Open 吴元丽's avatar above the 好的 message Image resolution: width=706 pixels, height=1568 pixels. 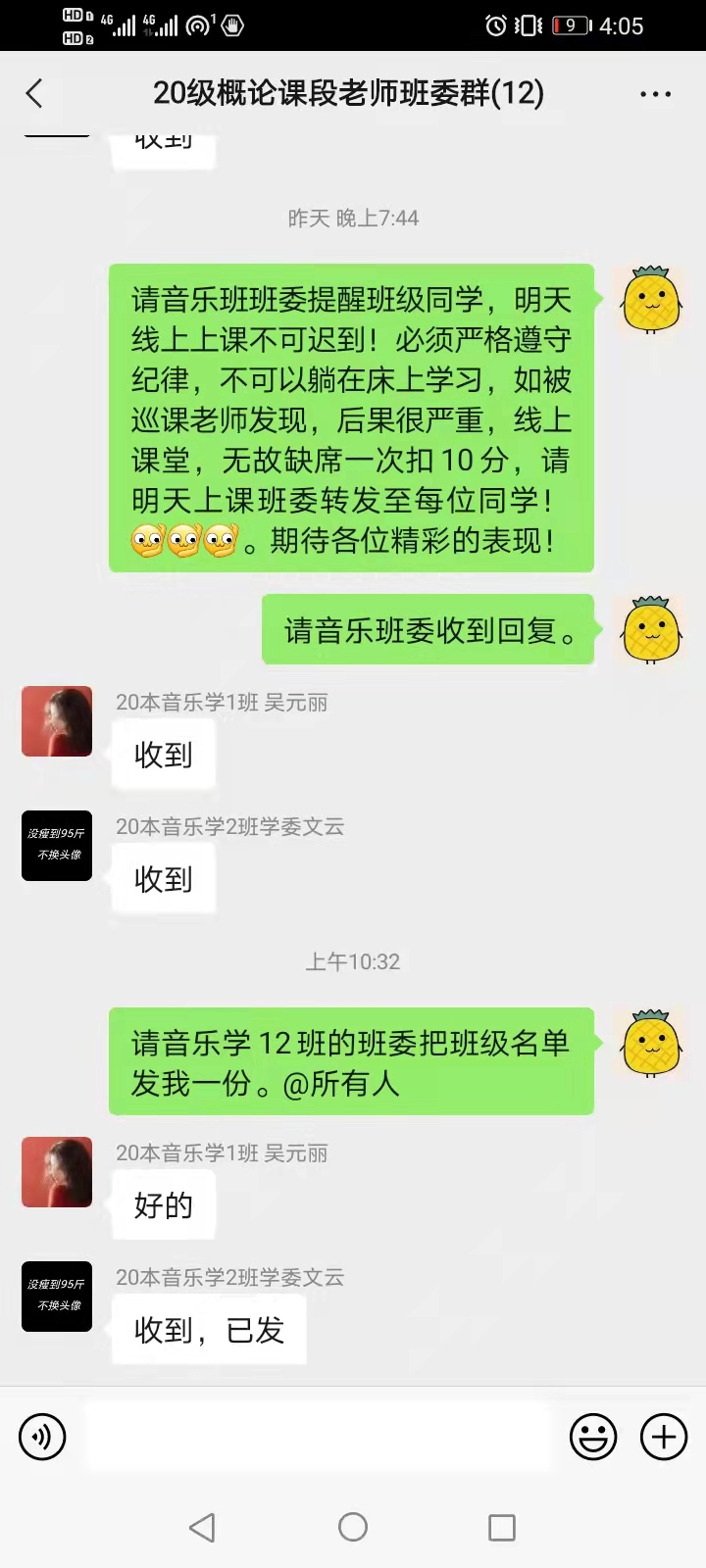pos(57,1172)
